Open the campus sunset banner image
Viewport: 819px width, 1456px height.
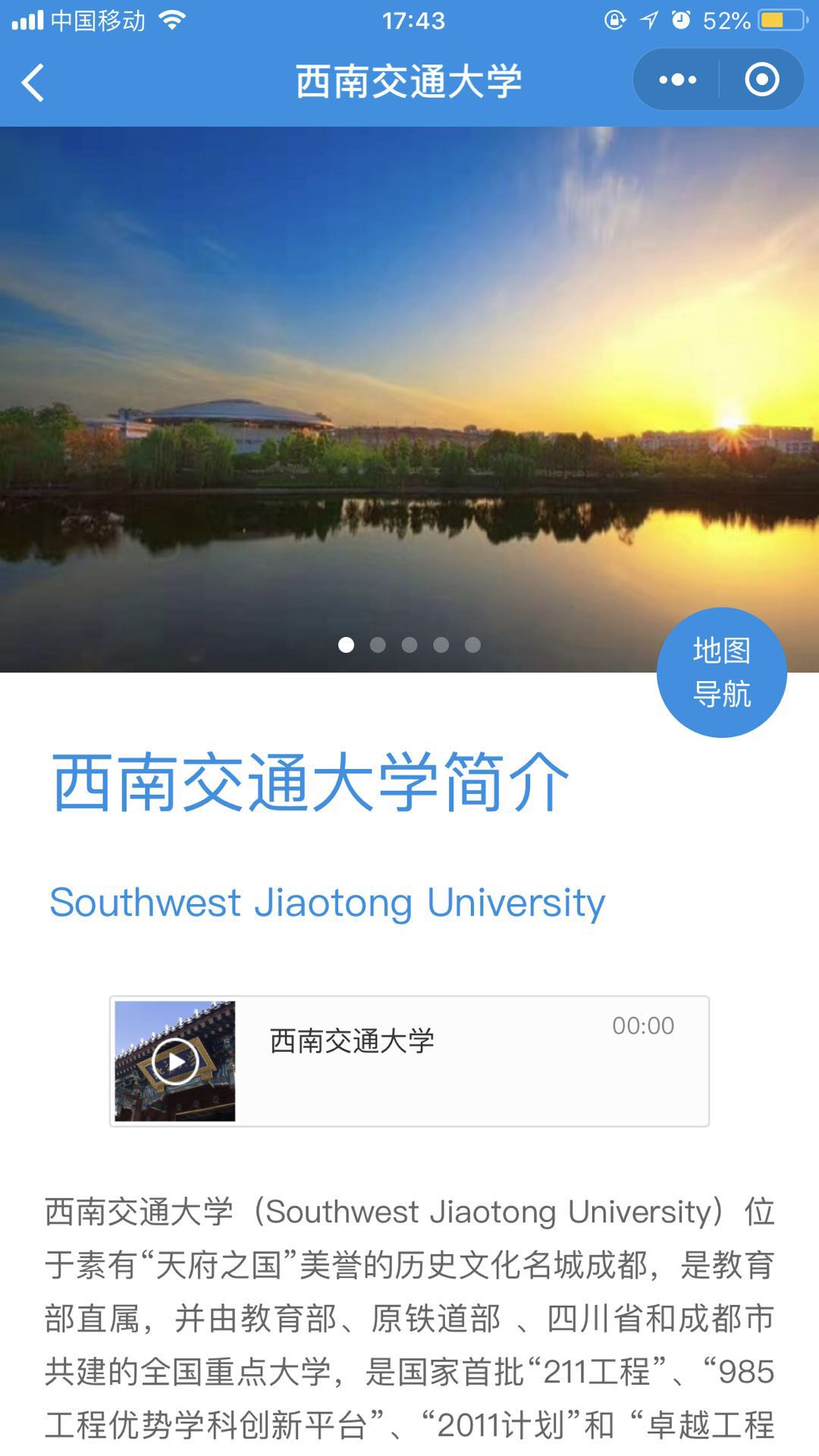coord(409,399)
